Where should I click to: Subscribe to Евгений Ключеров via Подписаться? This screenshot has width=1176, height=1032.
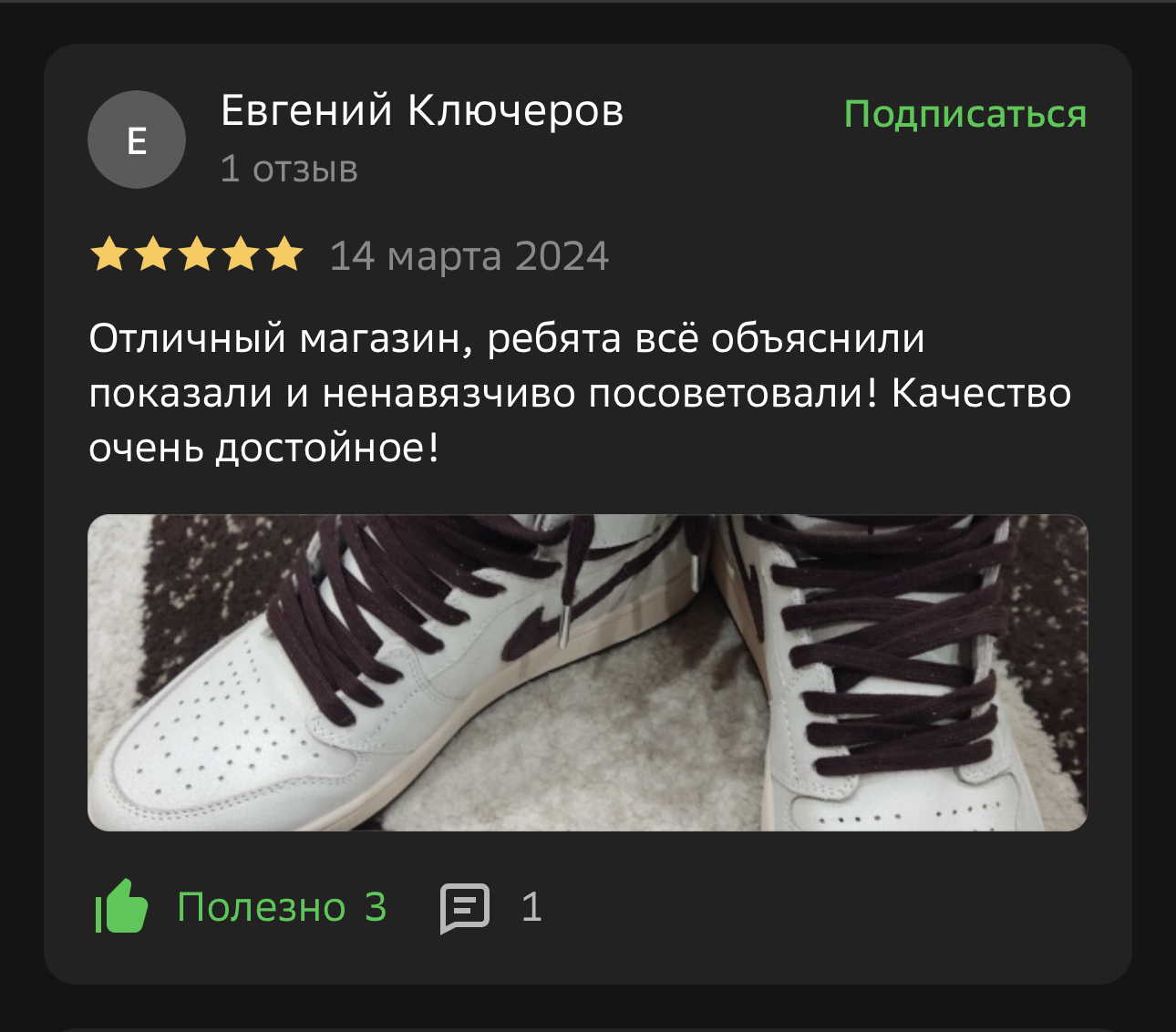pyautogui.click(x=965, y=114)
